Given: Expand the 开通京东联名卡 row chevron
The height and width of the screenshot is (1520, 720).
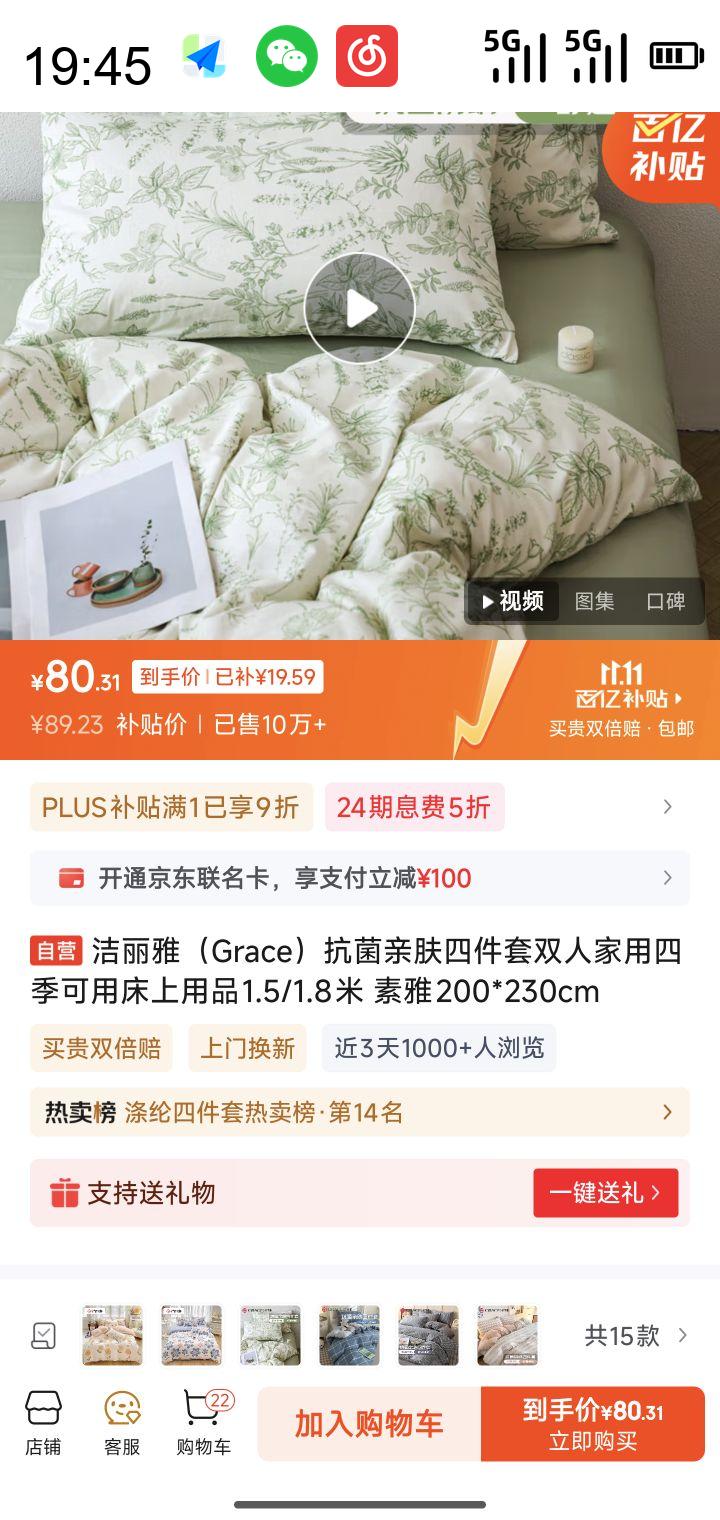Looking at the screenshot, I should point(667,877).
